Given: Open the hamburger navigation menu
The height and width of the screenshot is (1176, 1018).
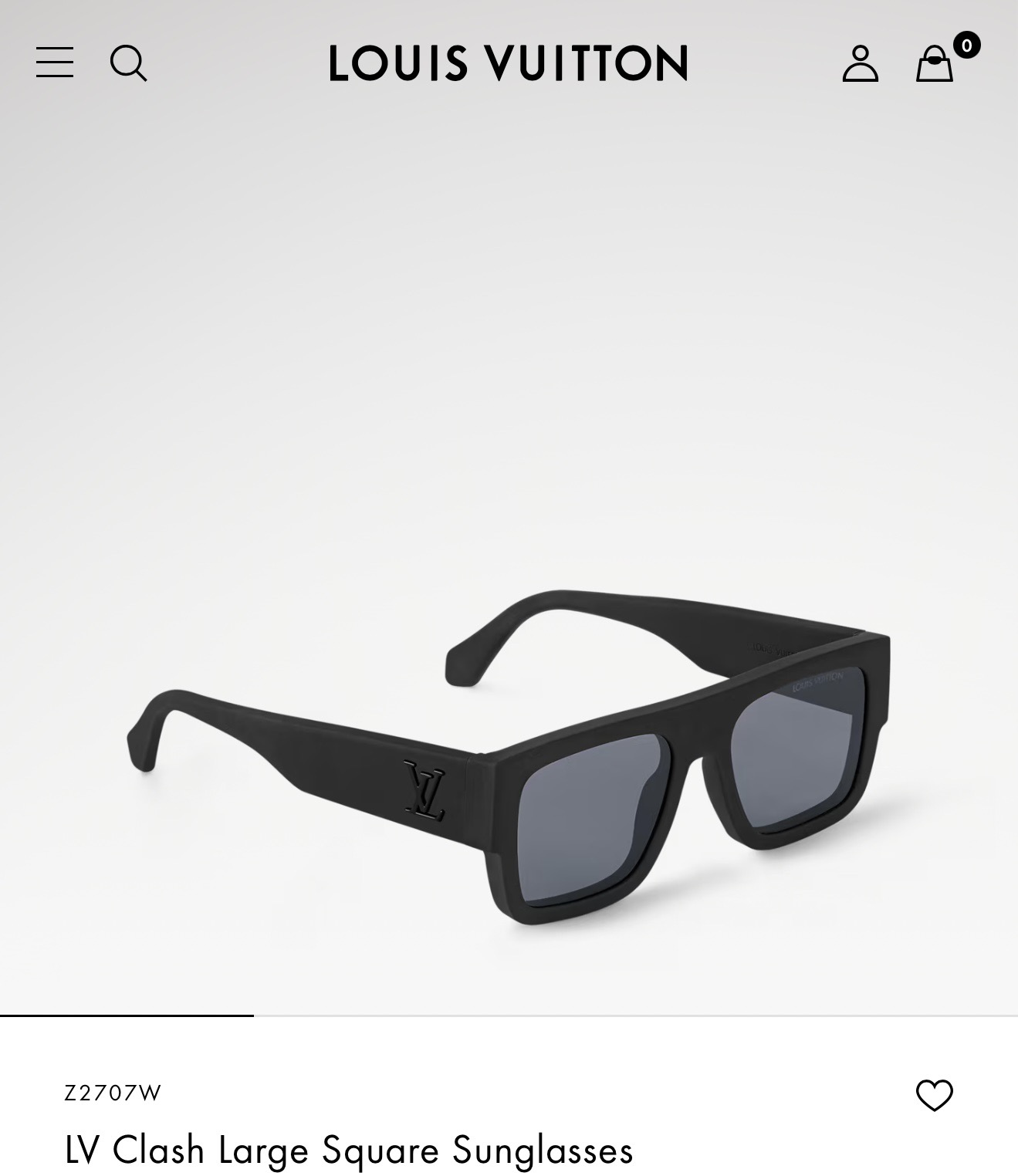Looking at the screenshot, I should pos(55,63).
